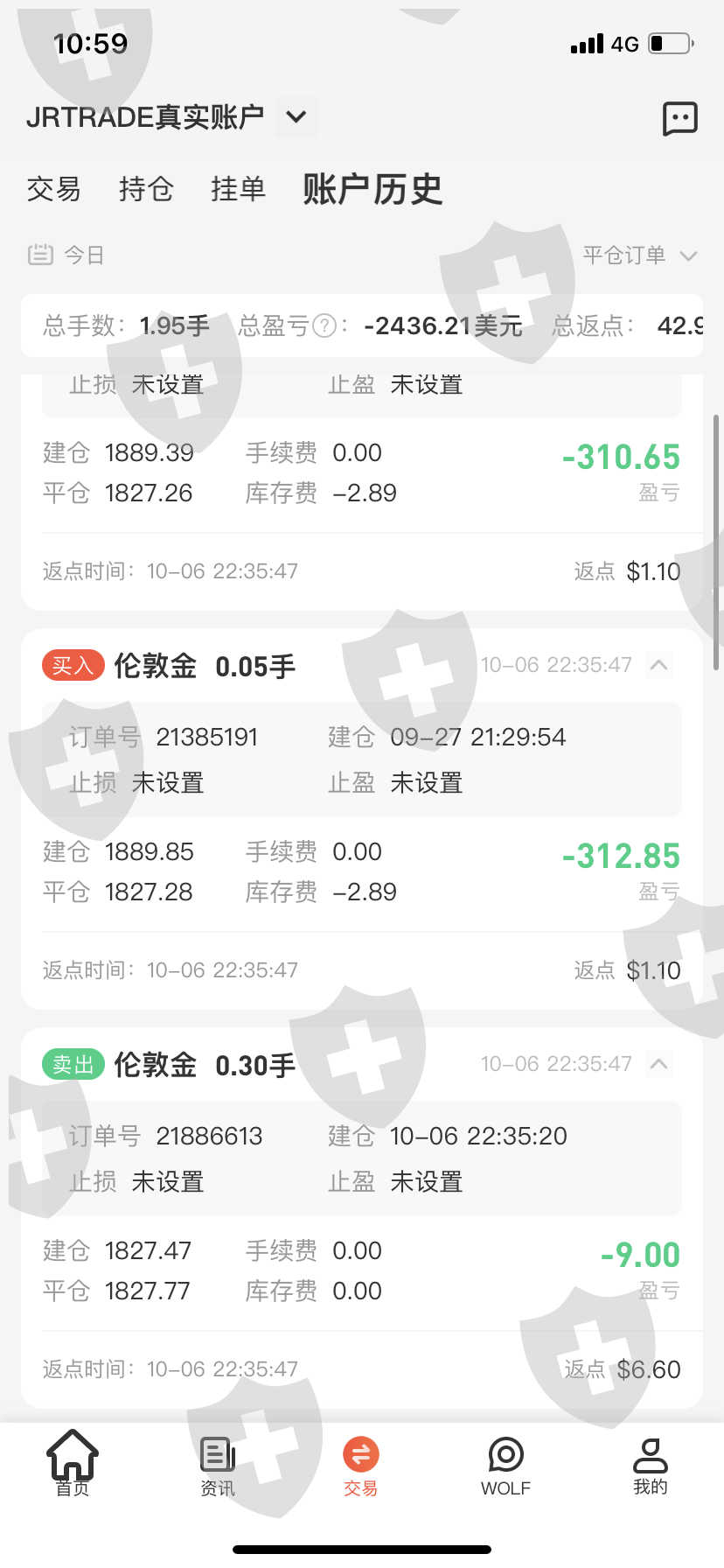Screen dimensions: 724x1568
Task: Select the 交易 bottom navigation tab
Action: click(360, 1465)
